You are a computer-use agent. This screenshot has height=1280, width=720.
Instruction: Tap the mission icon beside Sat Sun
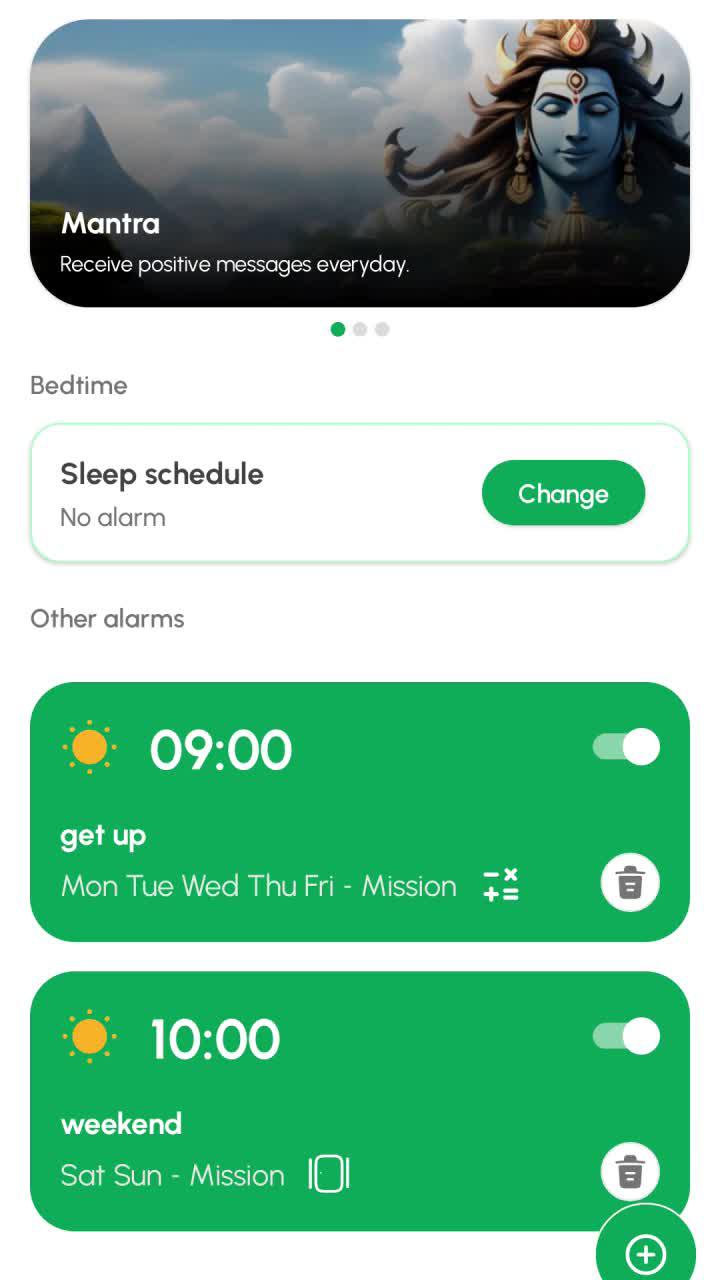330,1174
